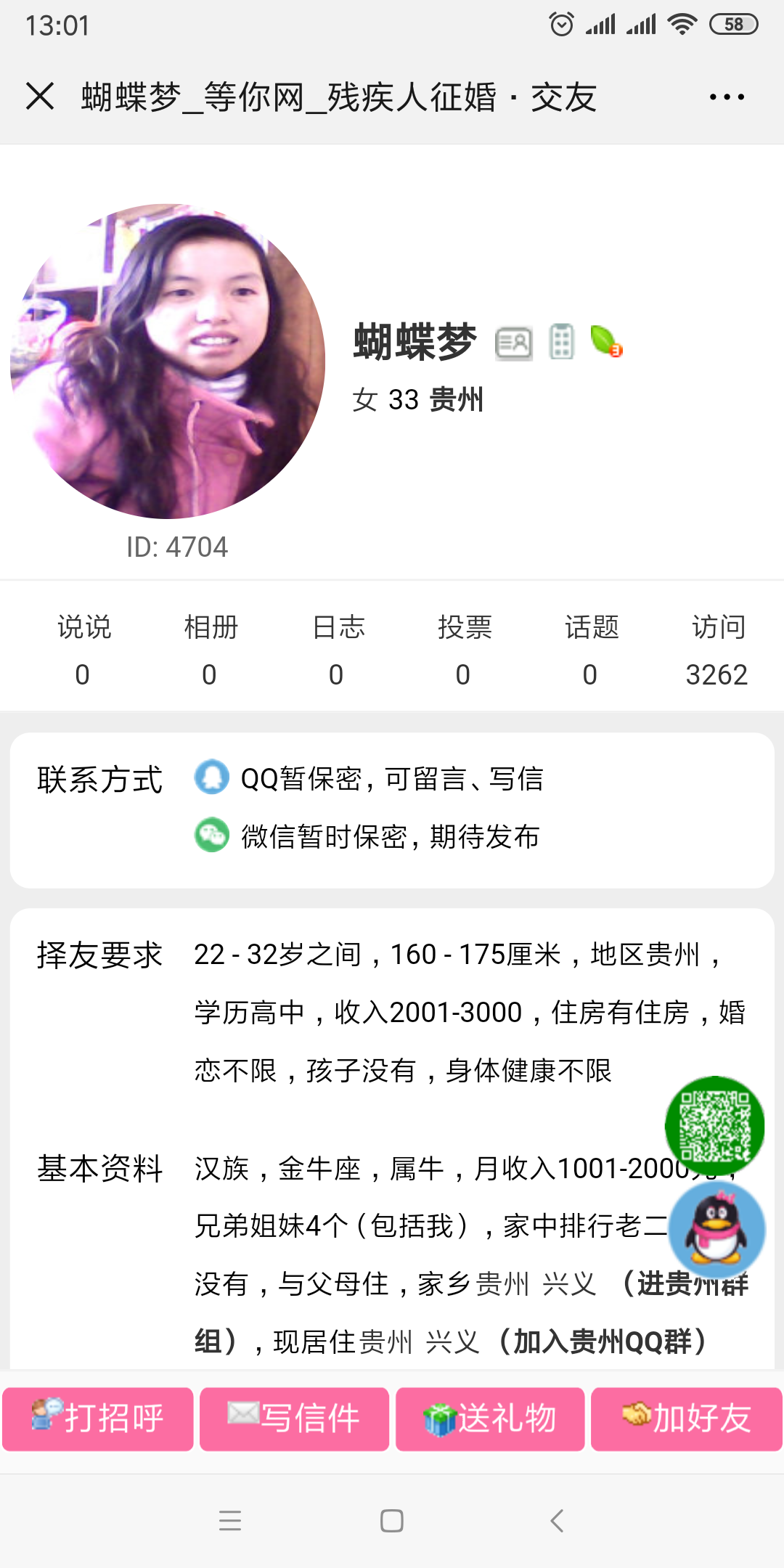Open the 说说 section
The width and height of the screenshot is (784, 1568).
[x=83, y=650]
